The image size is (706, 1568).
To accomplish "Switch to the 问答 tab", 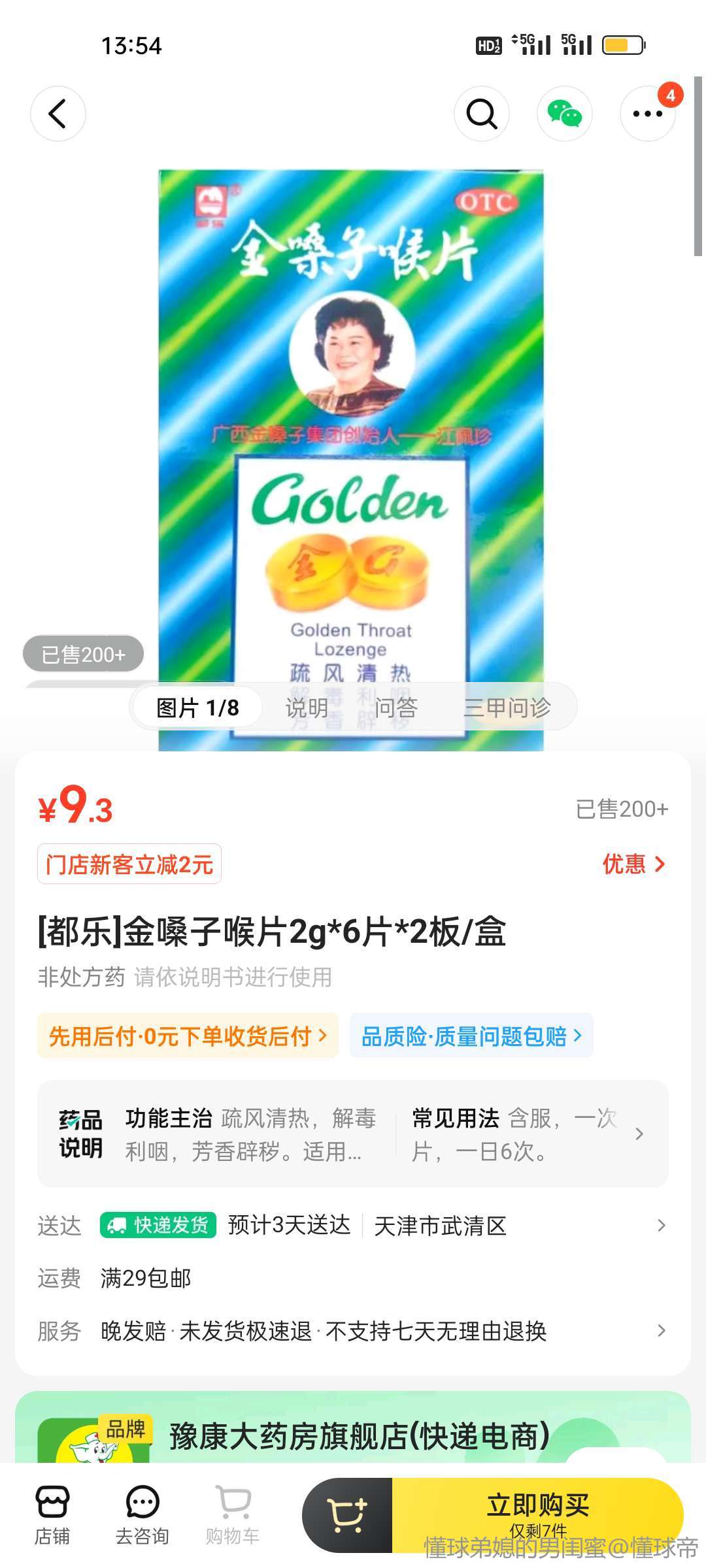I will (x=395, y=708).
